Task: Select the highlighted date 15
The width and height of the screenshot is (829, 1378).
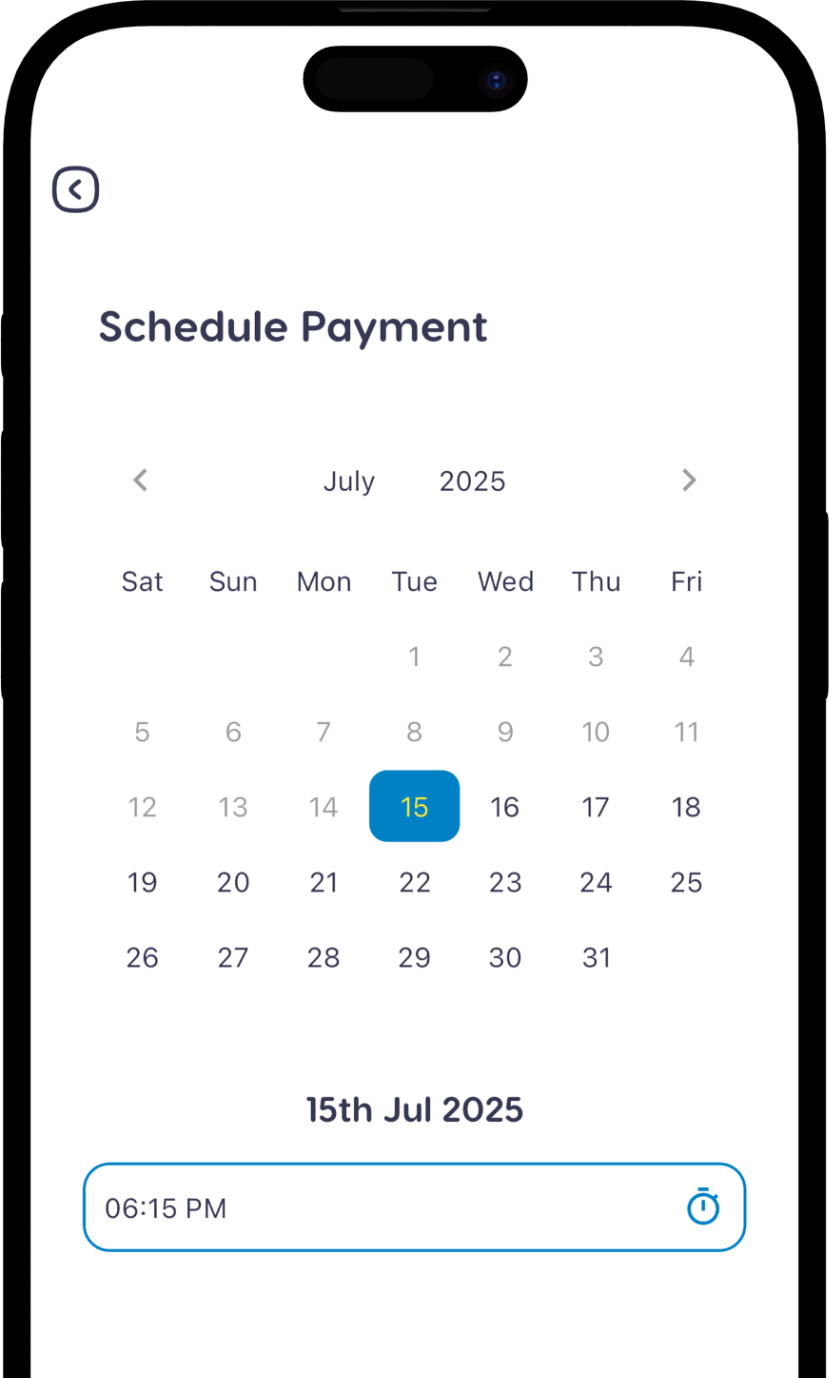Action: 415,806
